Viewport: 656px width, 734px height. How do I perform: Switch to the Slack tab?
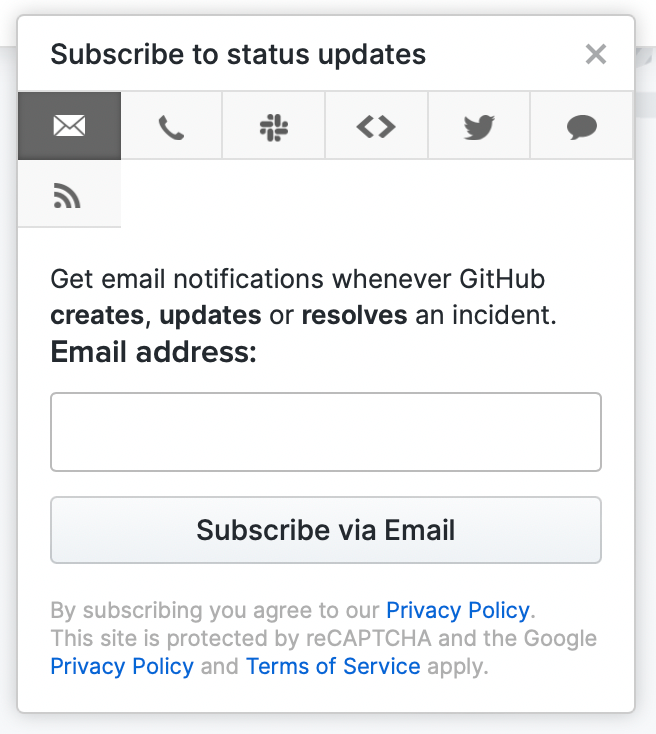click(273, 127)
